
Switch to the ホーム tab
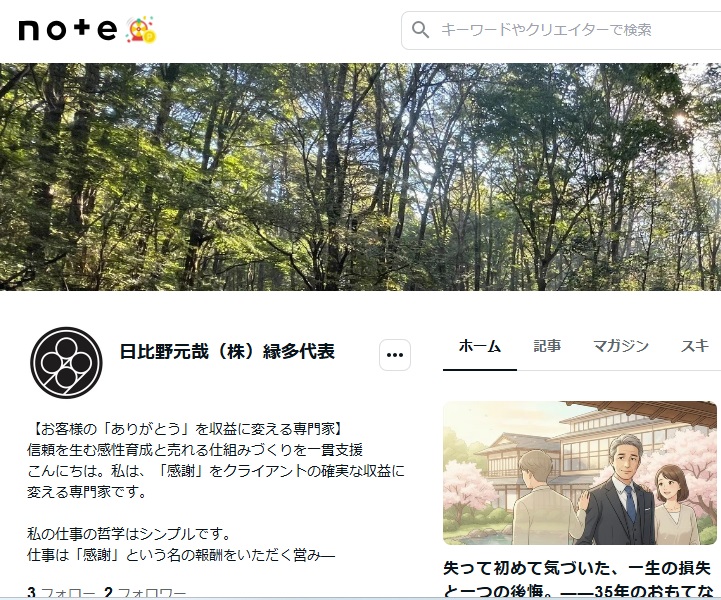(480, 346)
